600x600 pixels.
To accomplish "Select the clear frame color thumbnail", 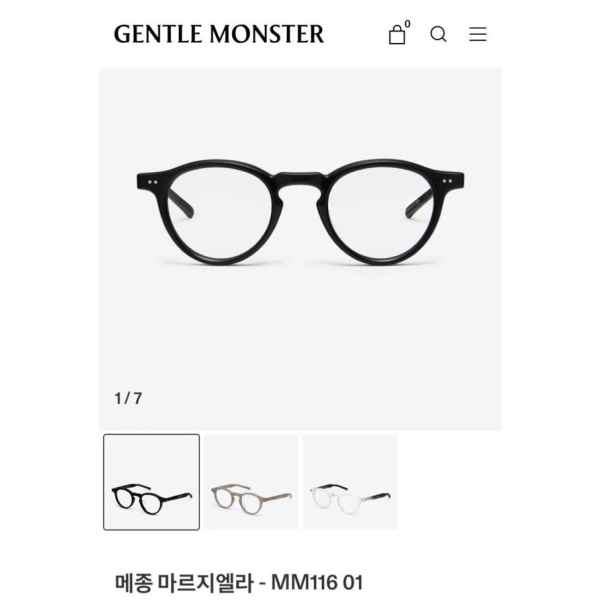I will (350, 482).
